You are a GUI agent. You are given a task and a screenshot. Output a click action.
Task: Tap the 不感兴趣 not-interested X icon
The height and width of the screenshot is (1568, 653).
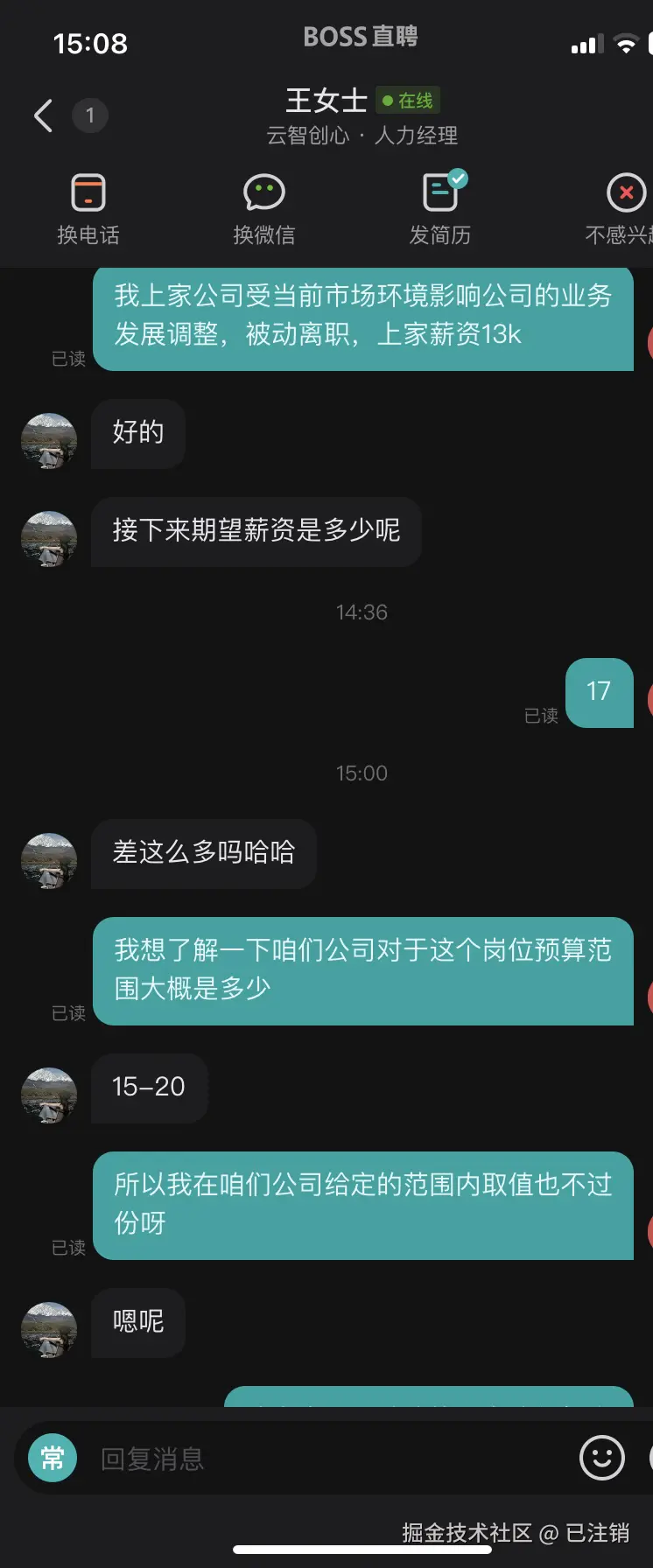coord(627,192)
